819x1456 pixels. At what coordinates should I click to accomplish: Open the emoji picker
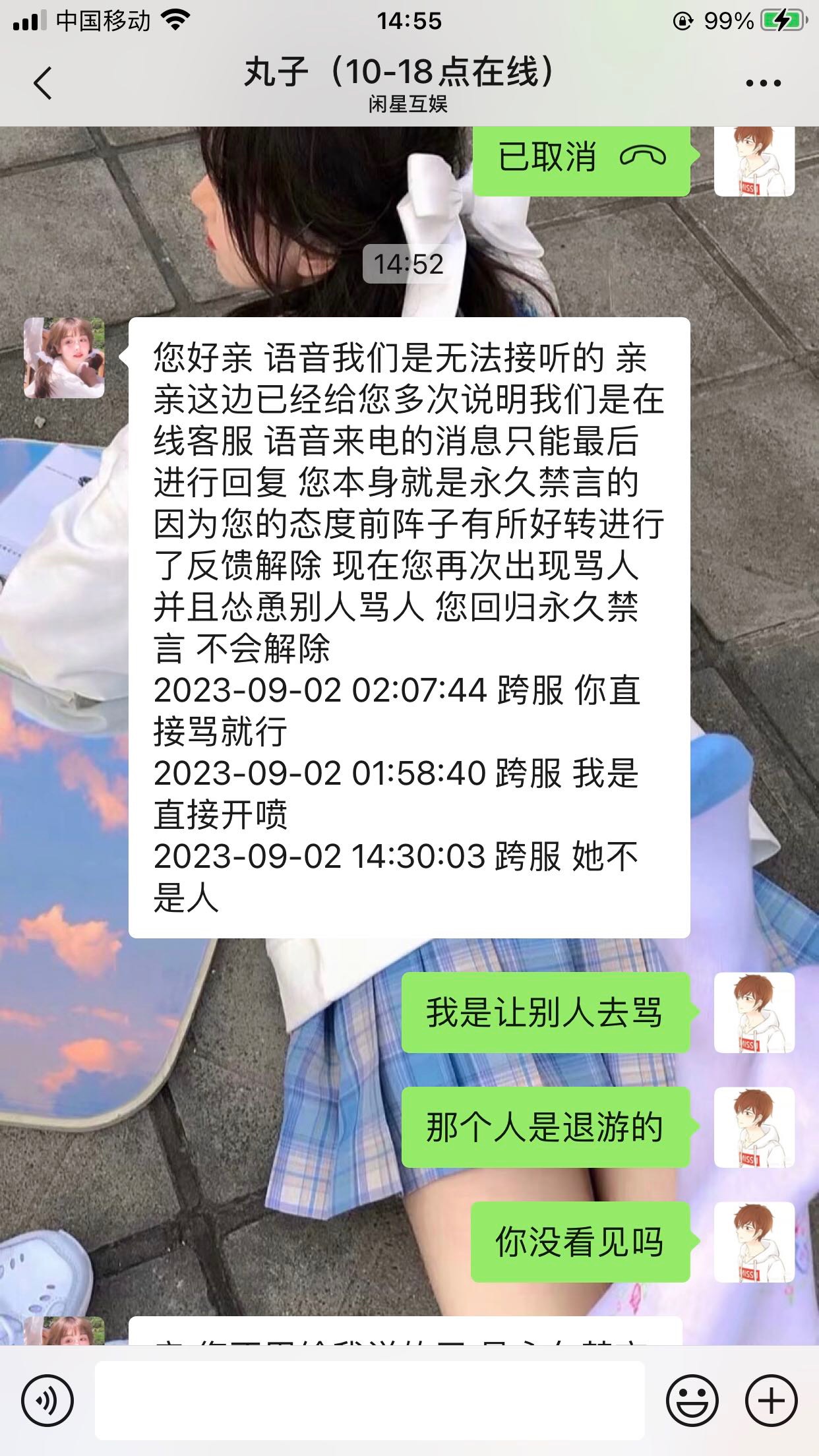tap(692, 1401)
